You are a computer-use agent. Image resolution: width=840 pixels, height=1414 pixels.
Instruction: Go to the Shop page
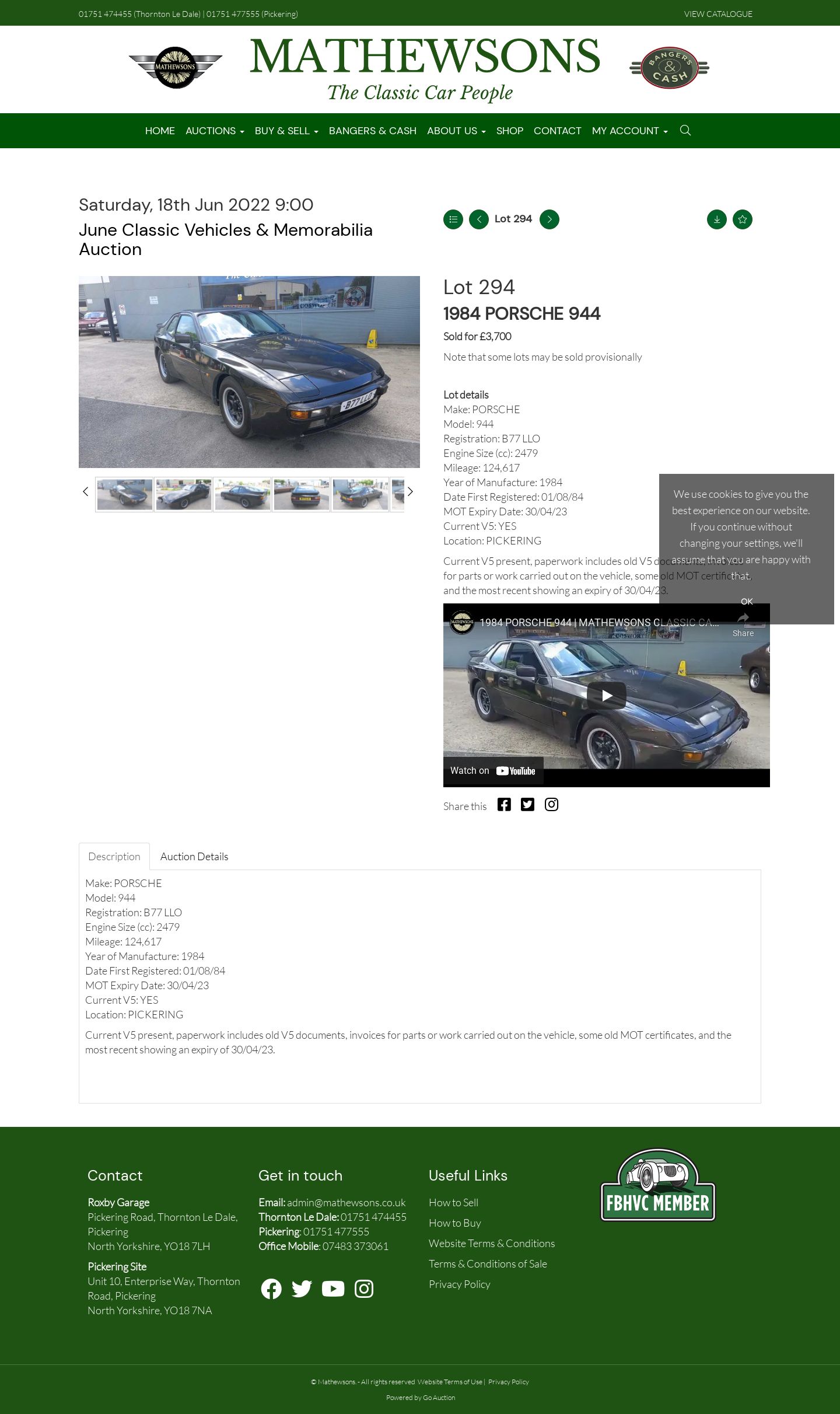510,131
